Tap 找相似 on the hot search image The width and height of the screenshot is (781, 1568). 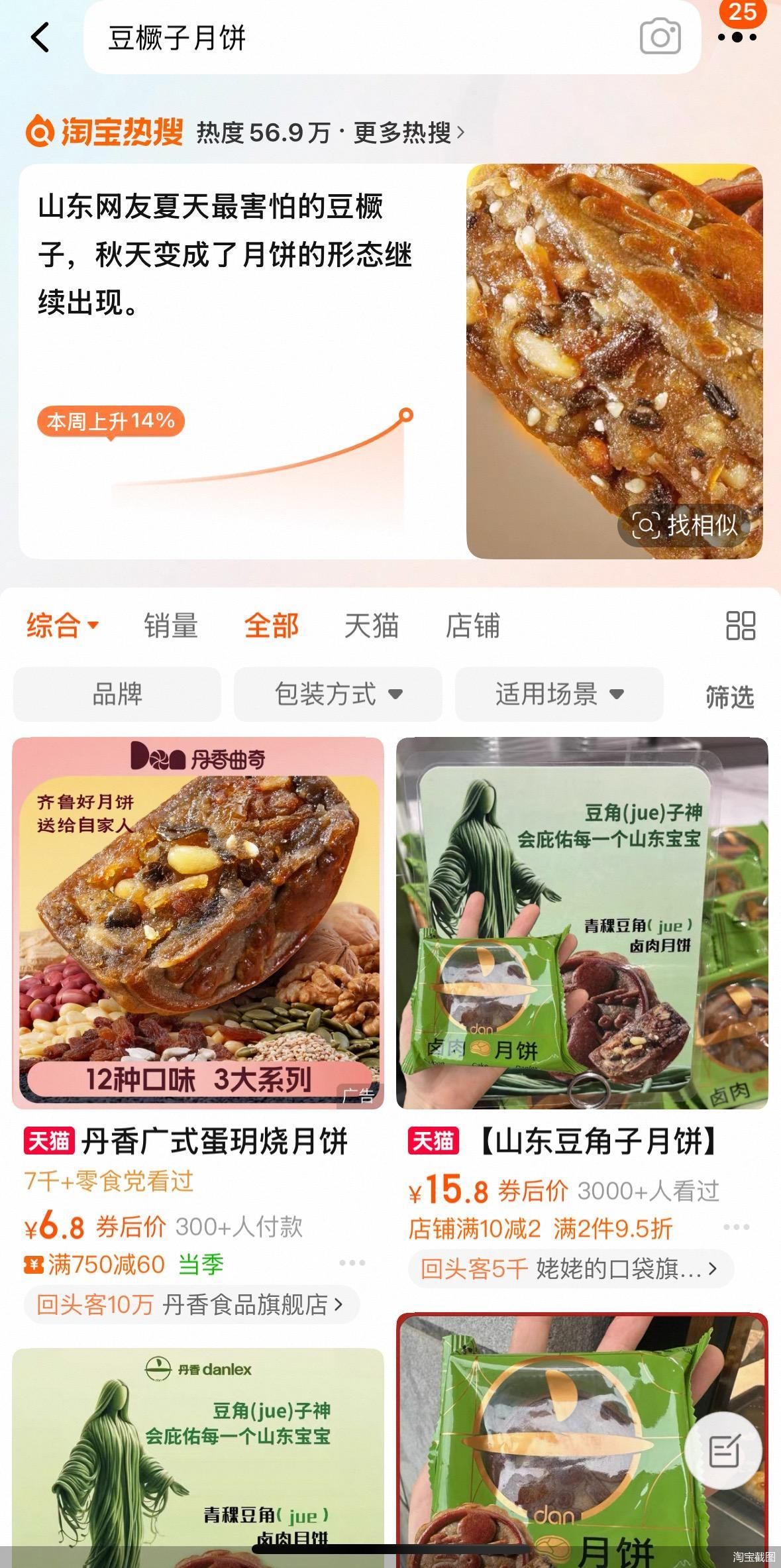tap(686, 525)
